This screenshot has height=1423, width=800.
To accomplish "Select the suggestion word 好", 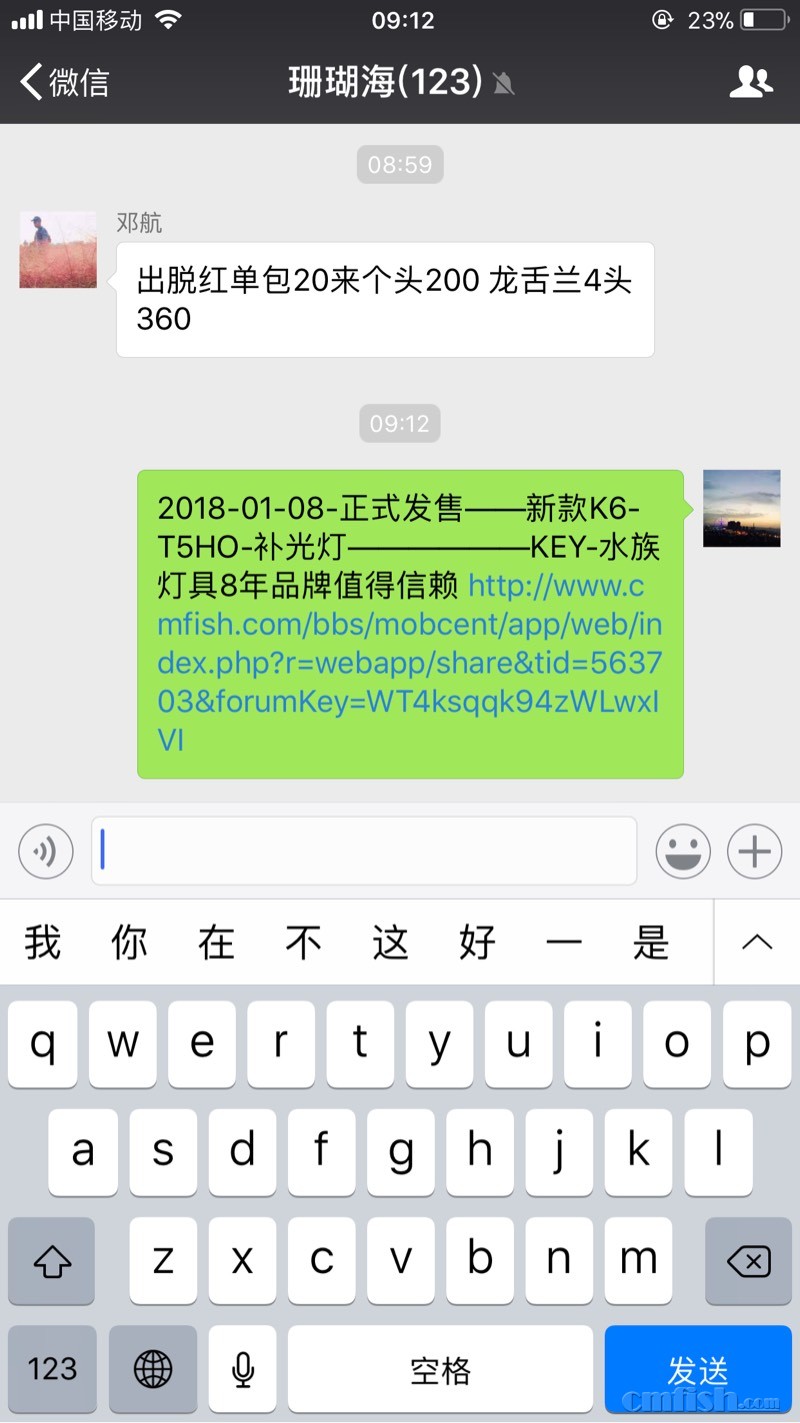I will (x=477, y=942).
